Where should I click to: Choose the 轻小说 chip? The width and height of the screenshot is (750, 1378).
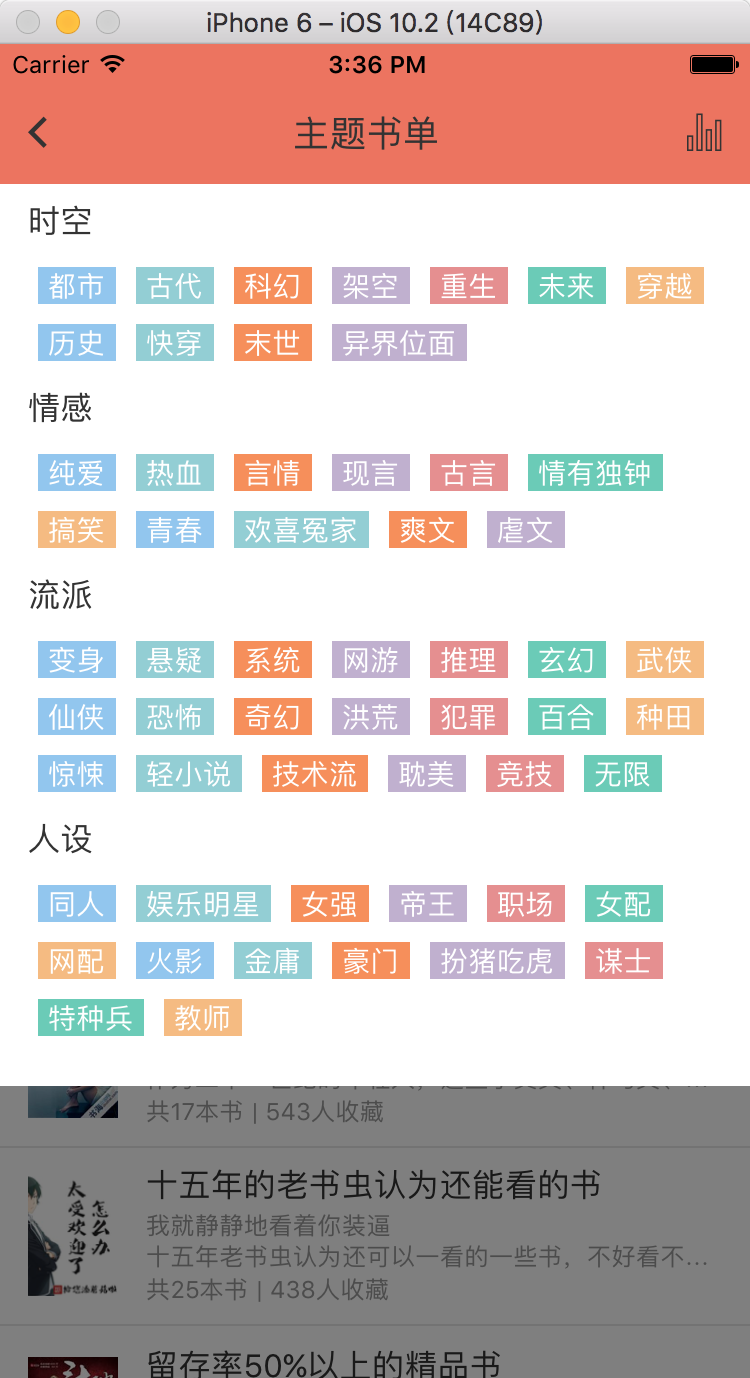(188, 774)
